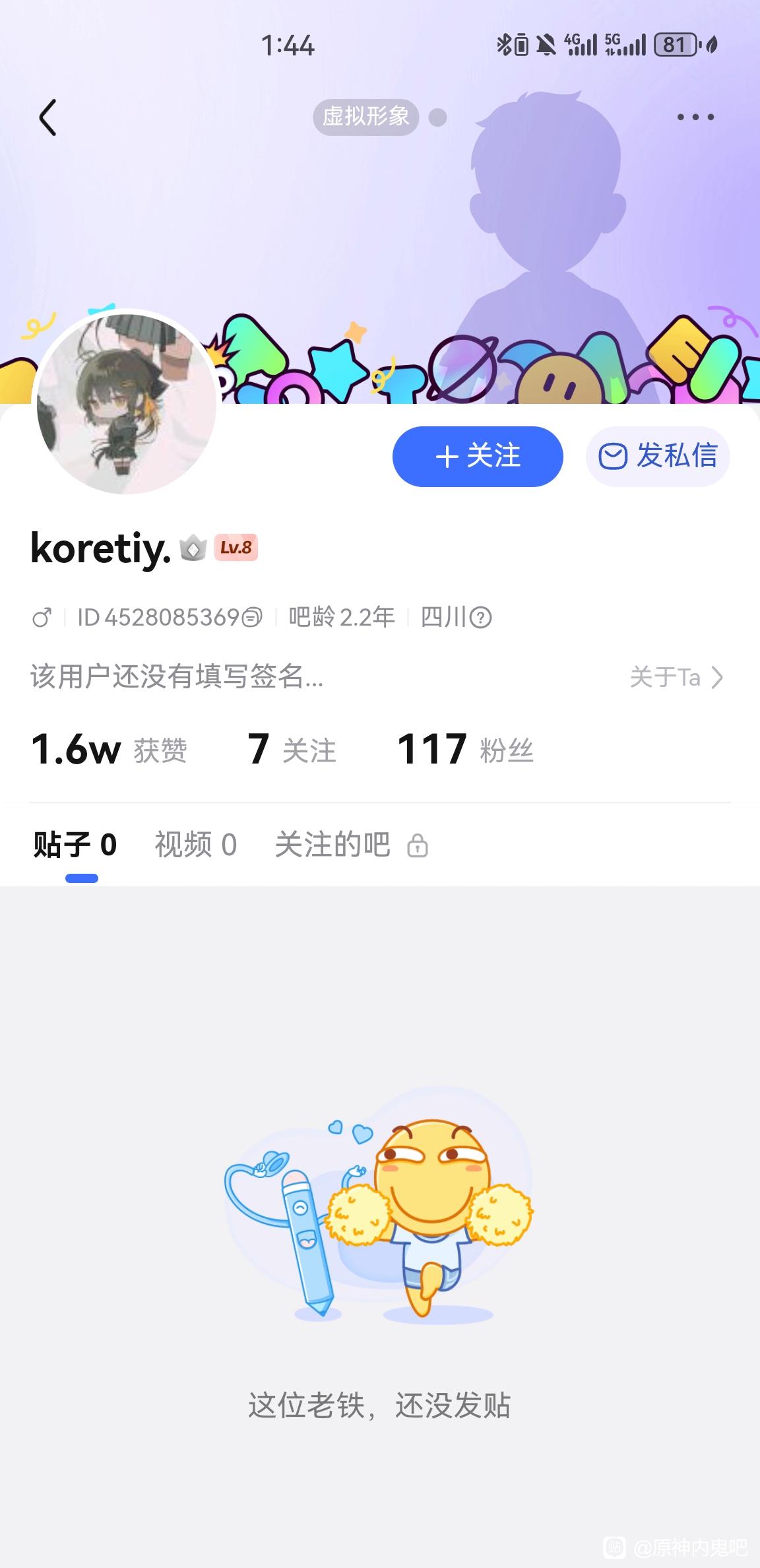The image size is (760, 1568).
Task: Go back using the top-left arrow
Action: coord(47,117)
